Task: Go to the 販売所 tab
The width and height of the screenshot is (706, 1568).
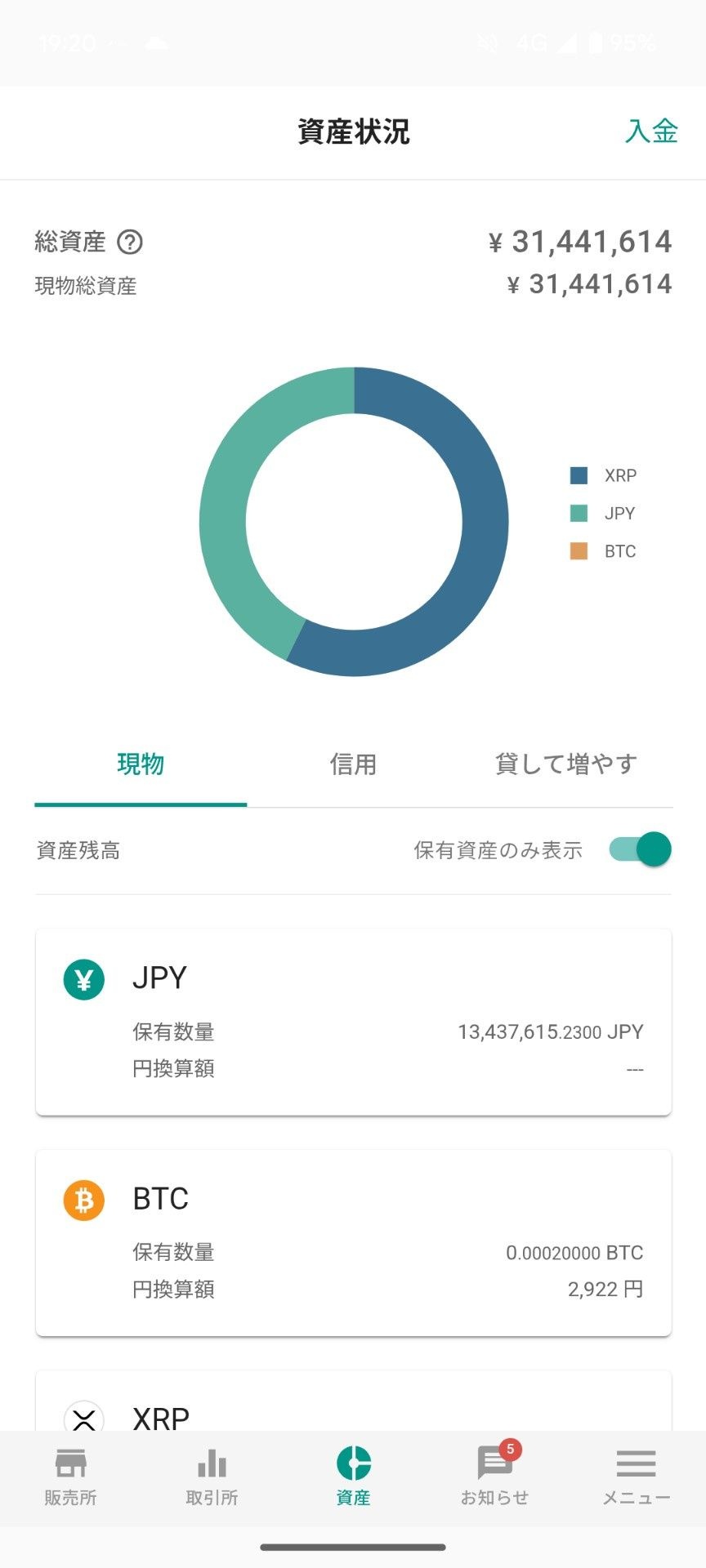Action: point(70,1477)
